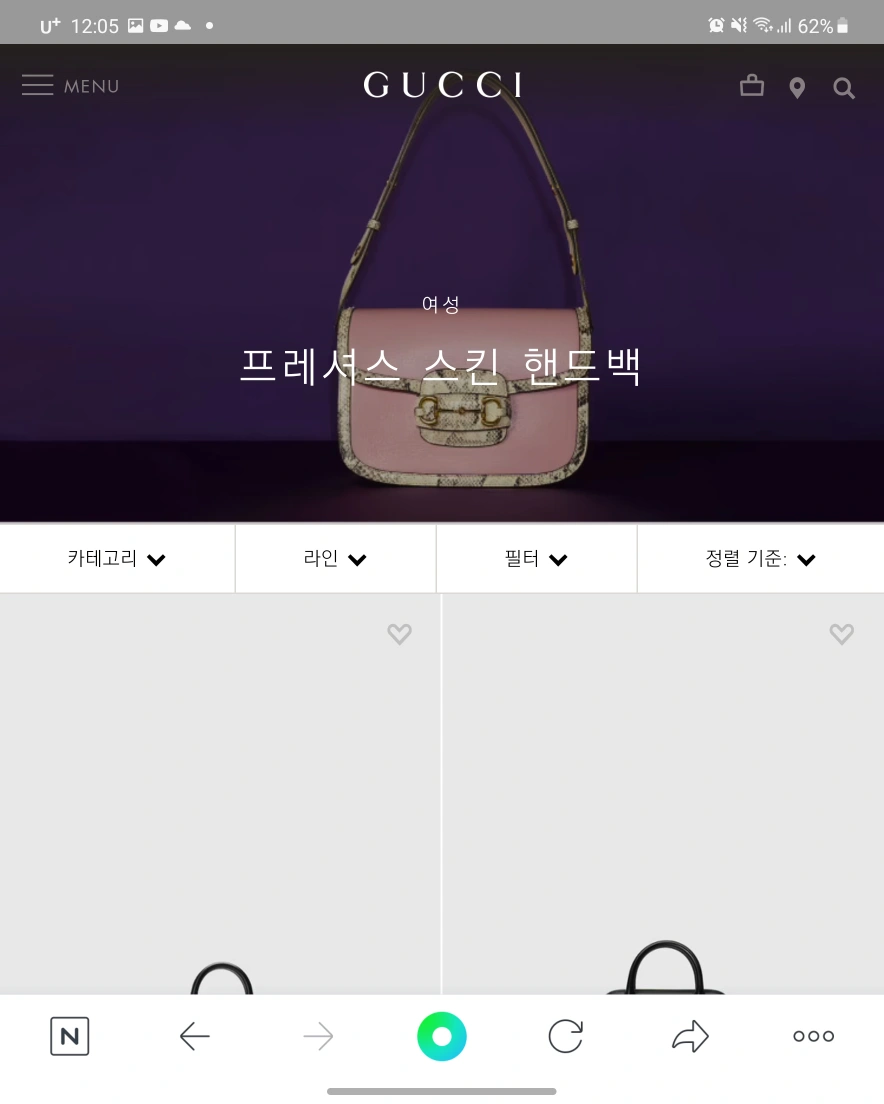Open the 정렬 기준 sort dropdown

[761, 558]
